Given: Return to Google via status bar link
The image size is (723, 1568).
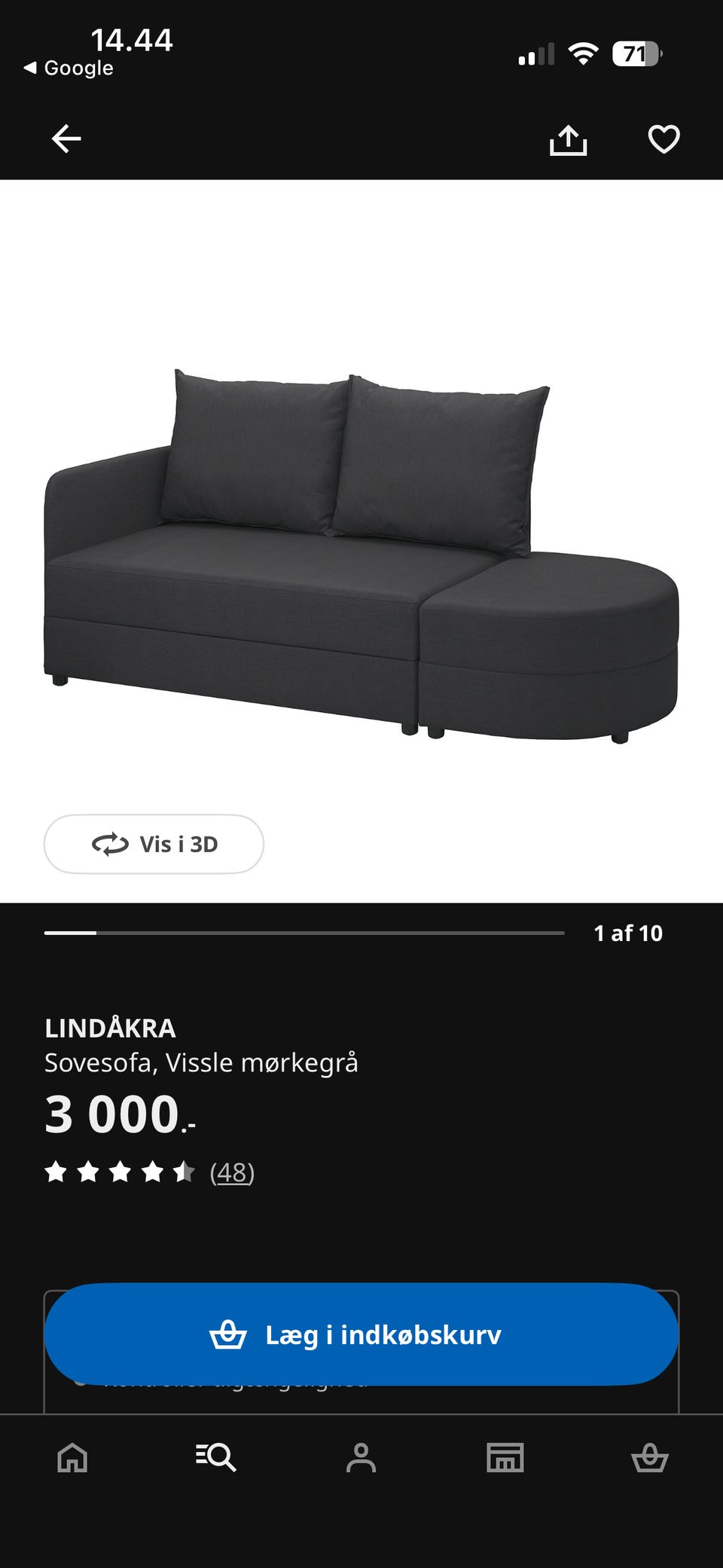Looking at the screenshot, I should click(x=69, y=68).
